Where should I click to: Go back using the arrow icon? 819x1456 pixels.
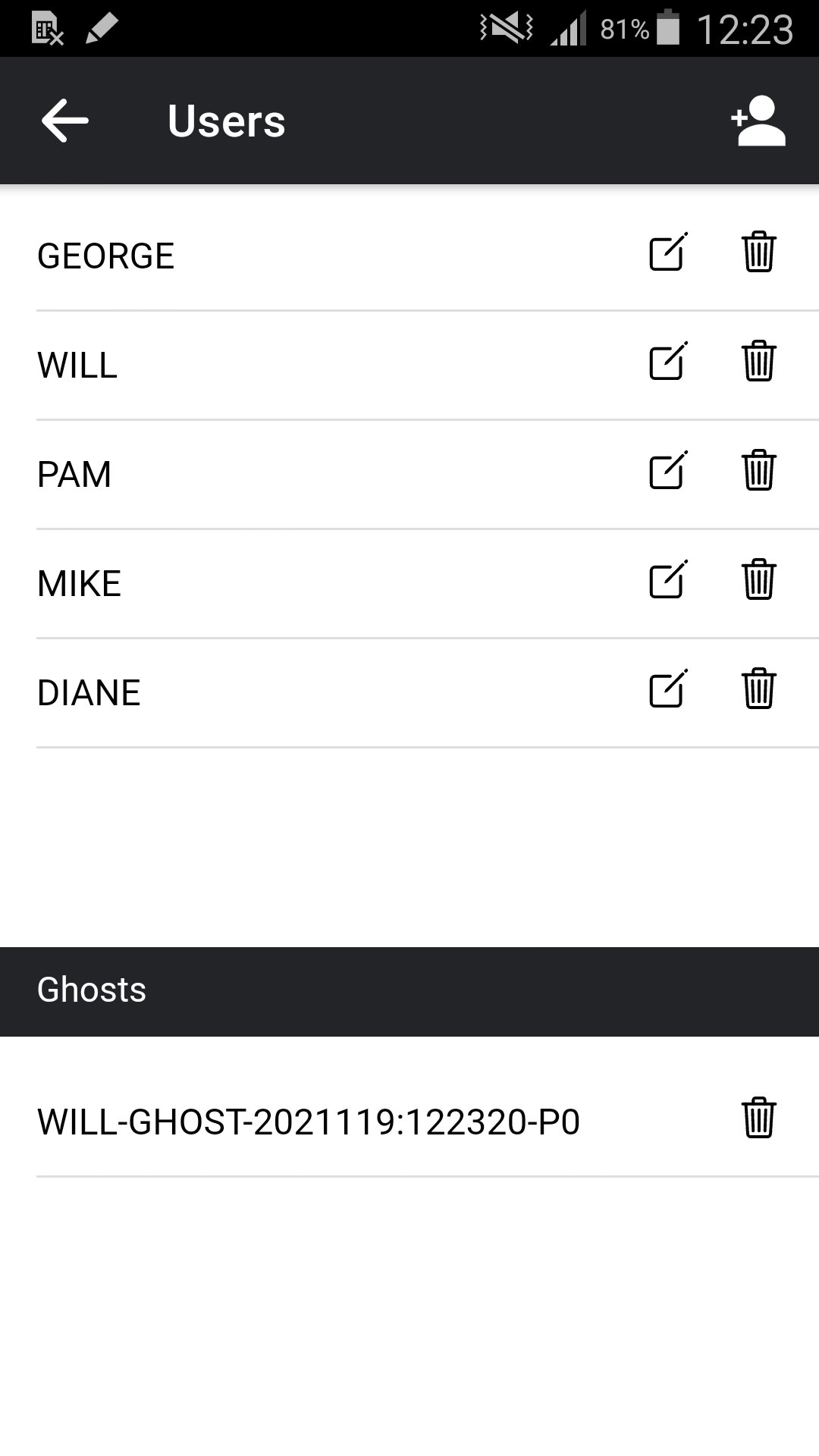65,121
